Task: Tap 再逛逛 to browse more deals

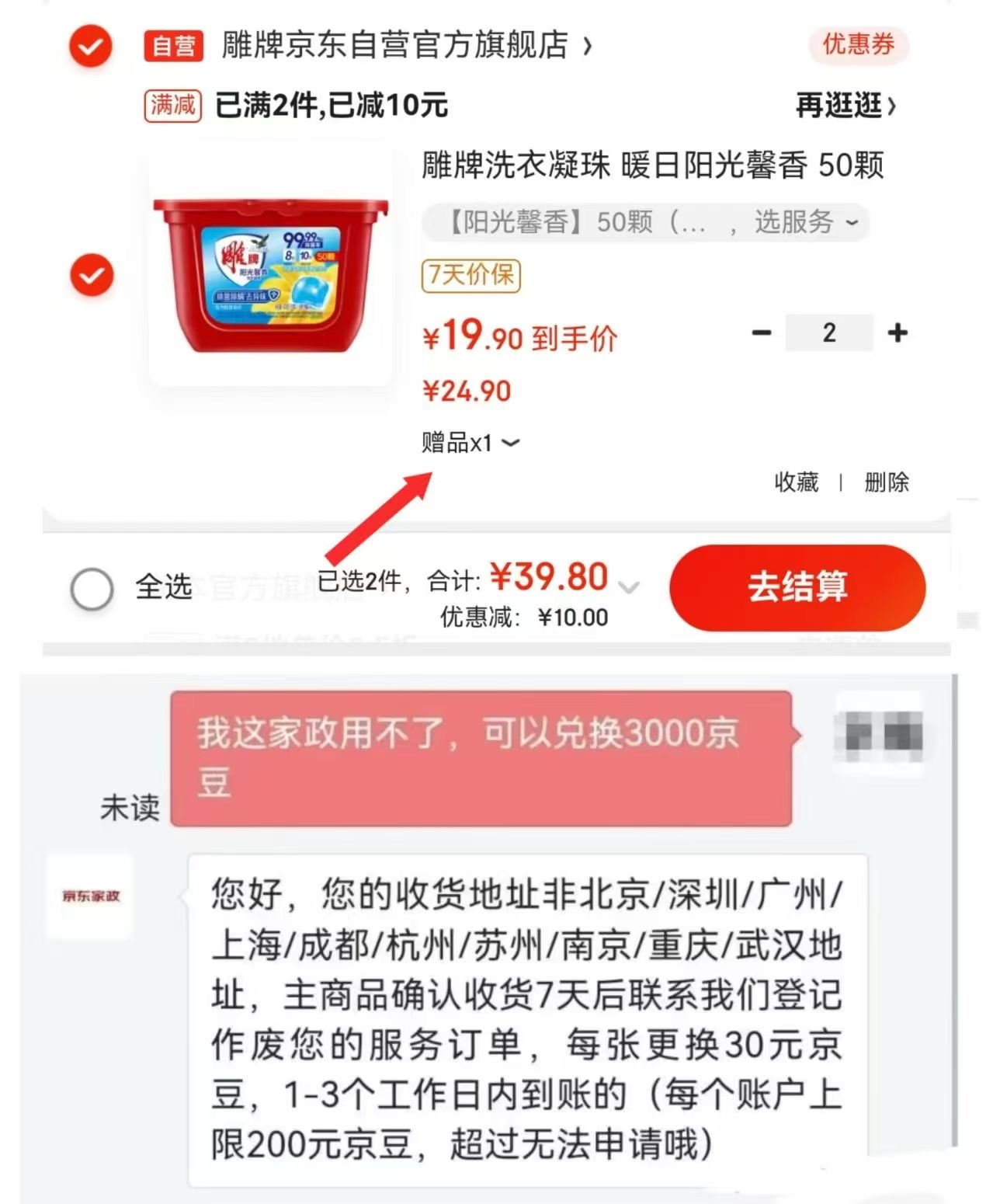Action: [845, 105]
